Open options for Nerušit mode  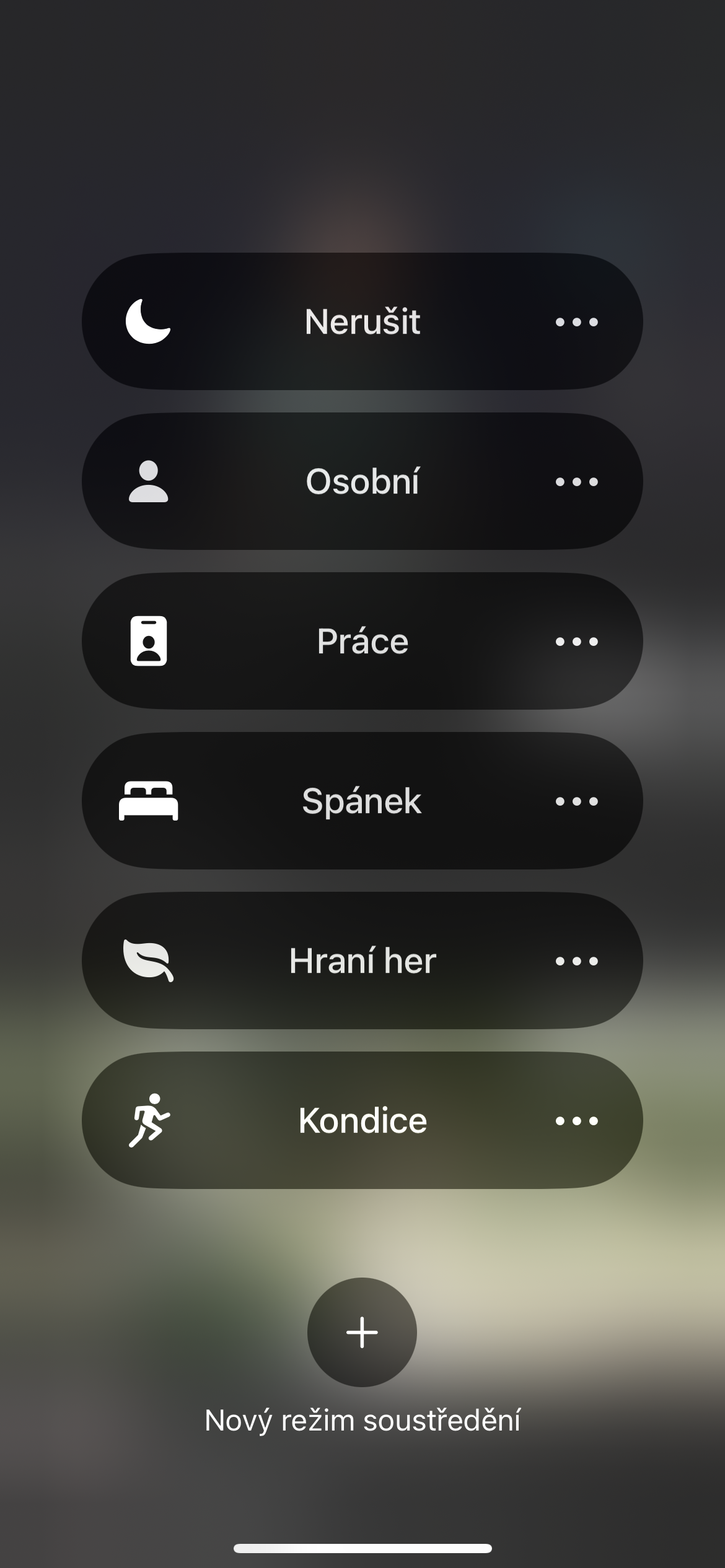[576, 321]
